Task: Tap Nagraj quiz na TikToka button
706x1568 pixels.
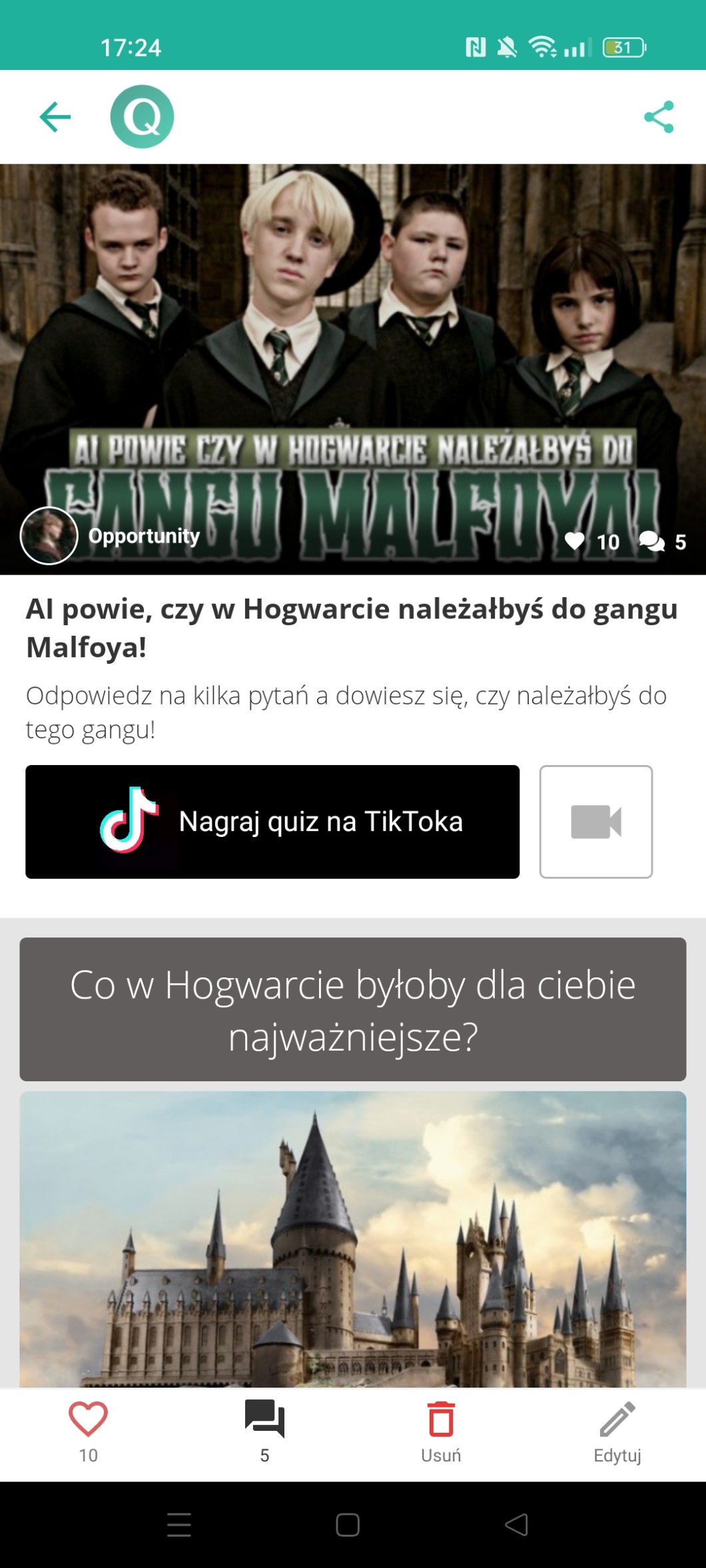Action: coord(272,822)
